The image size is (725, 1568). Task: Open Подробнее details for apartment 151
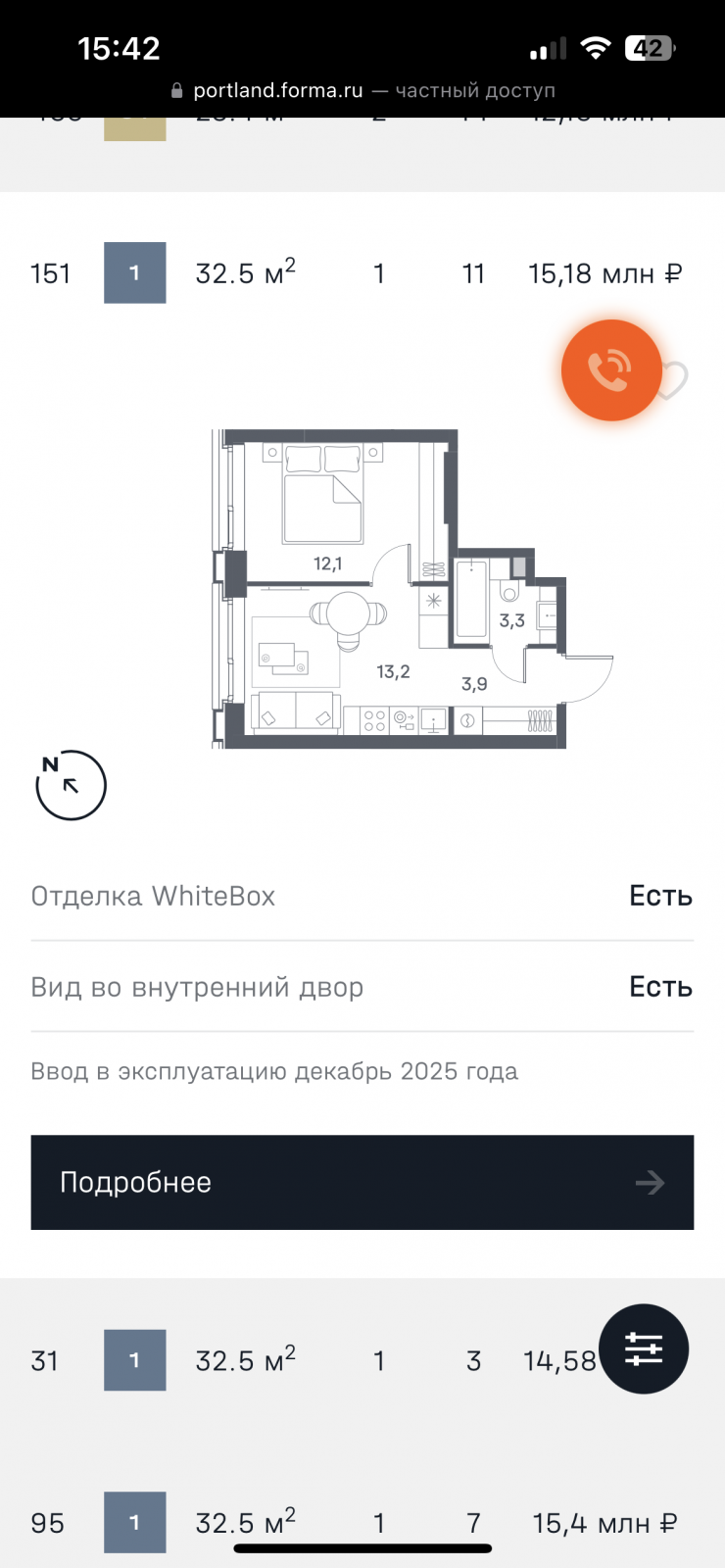(362, 1182)
